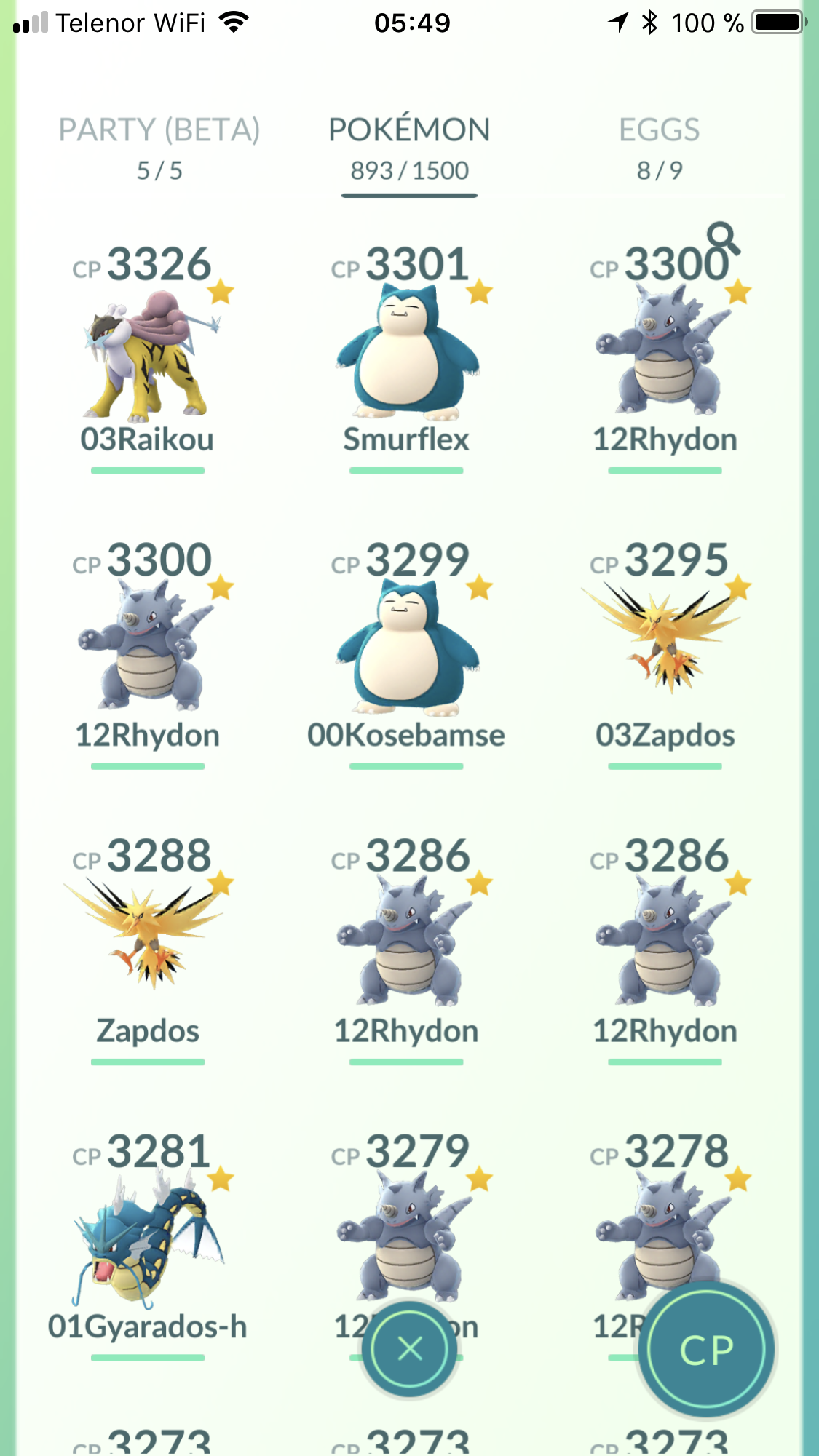
Task: Switch to the Eggs tab
Action: point(660,148)
